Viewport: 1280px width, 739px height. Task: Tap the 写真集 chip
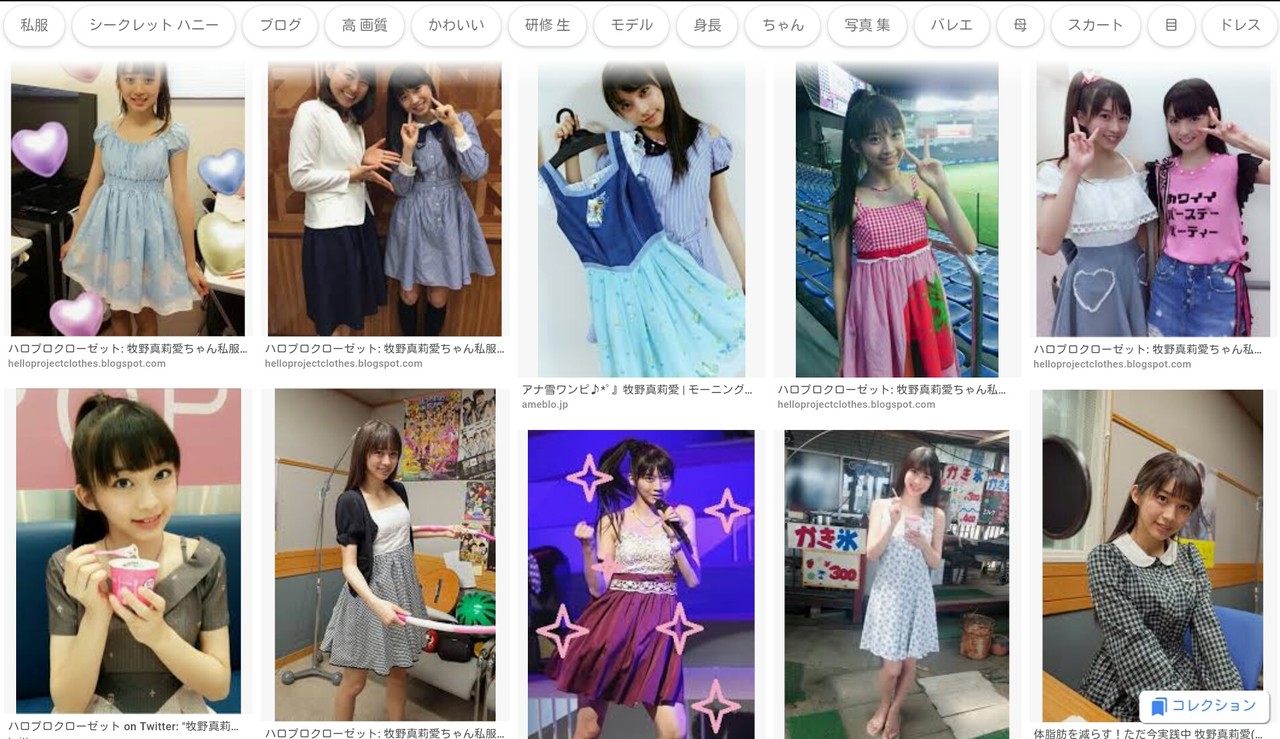point(867,25)
